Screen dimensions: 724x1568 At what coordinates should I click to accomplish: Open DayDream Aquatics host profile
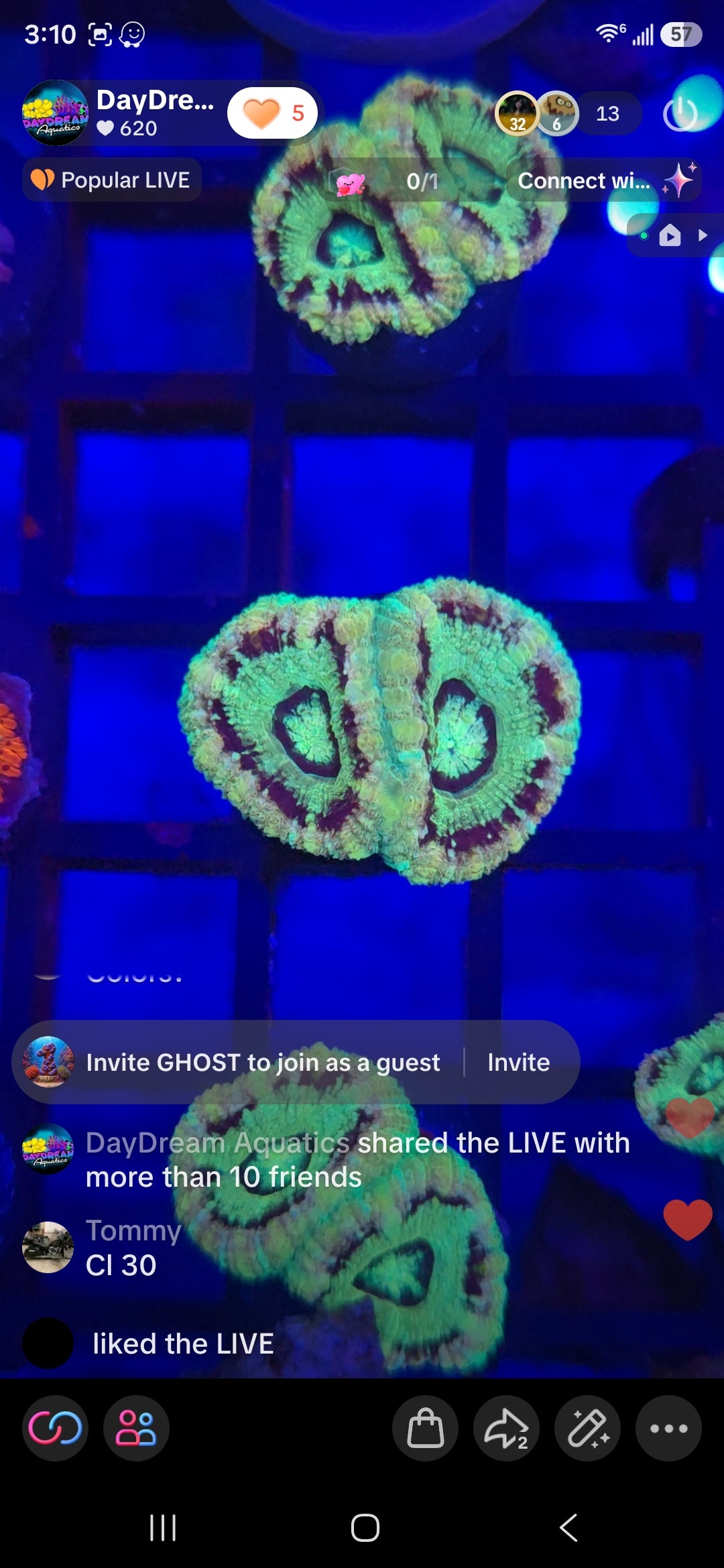click(55, 113)
